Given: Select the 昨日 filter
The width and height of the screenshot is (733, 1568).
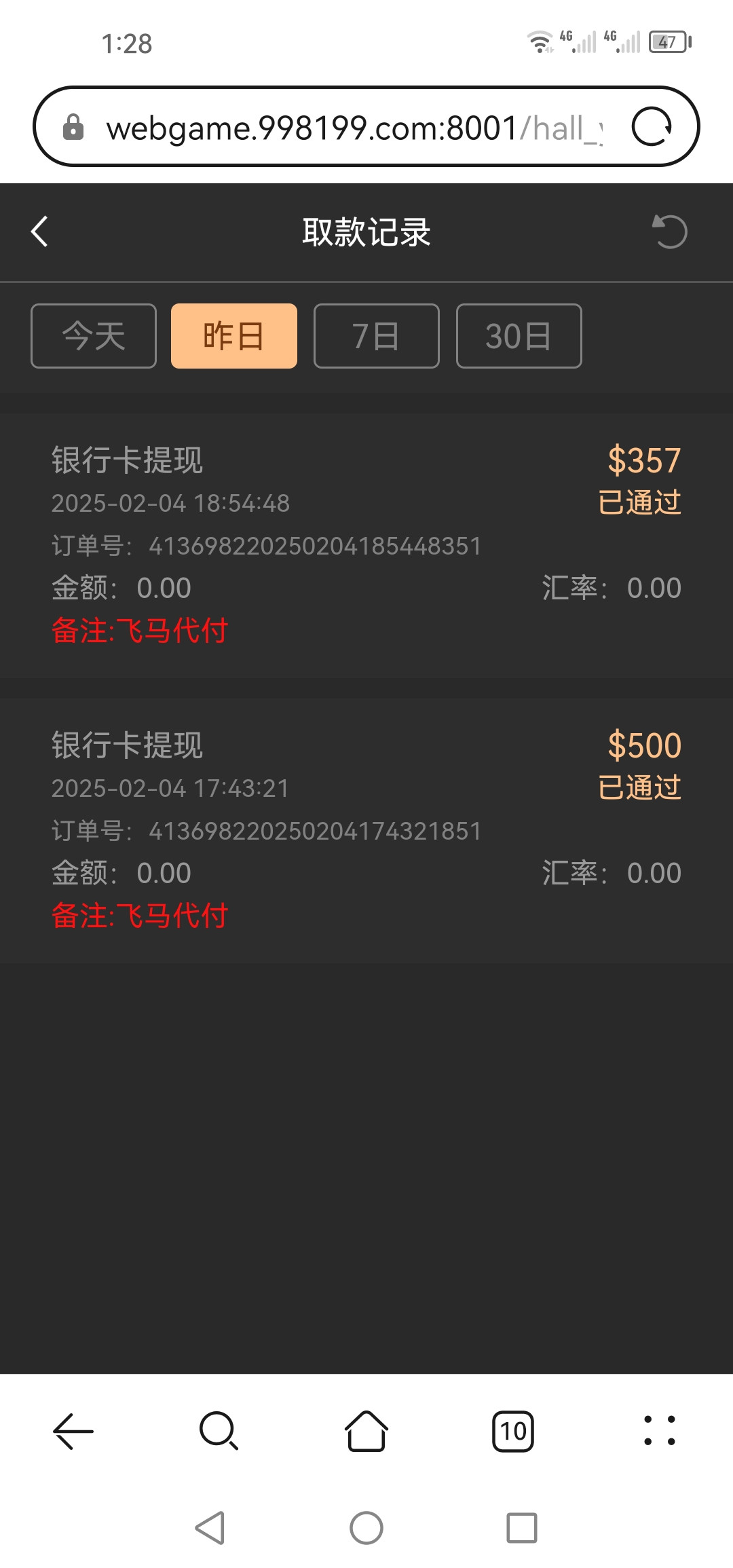Looking at the screenshot, I should [x=234, y=336].
